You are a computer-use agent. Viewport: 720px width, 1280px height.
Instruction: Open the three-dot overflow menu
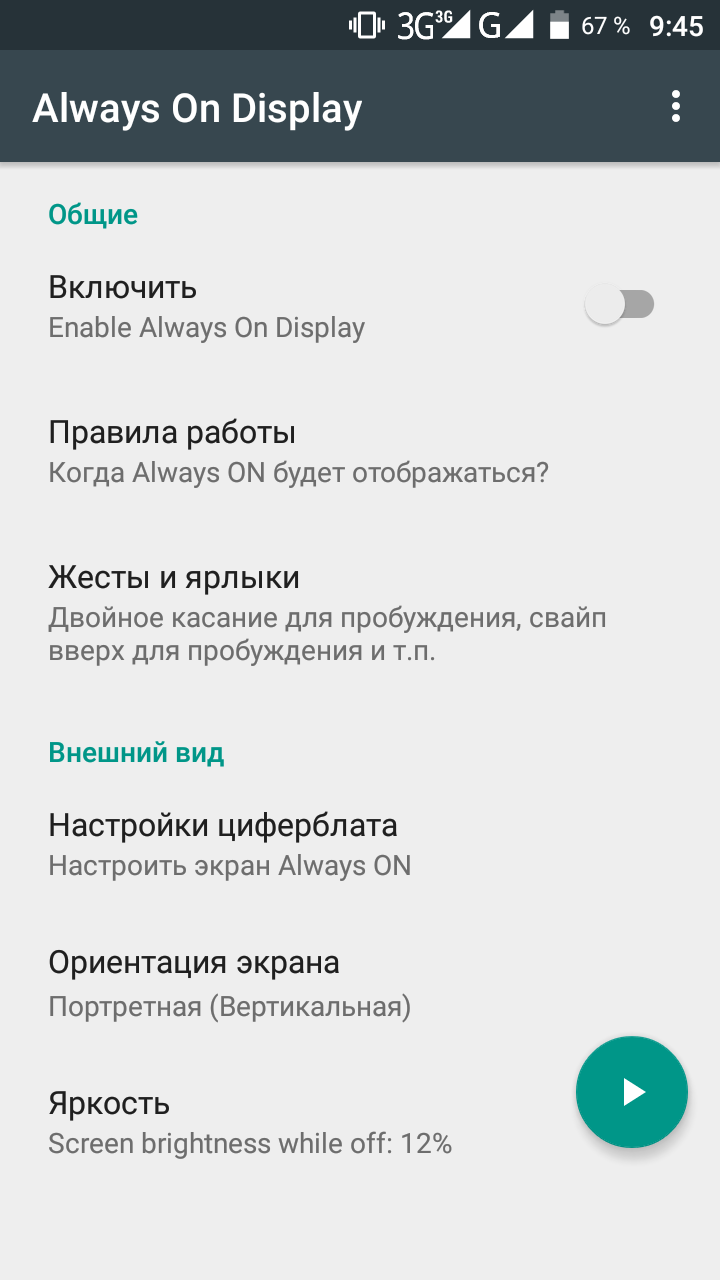point(676,107)
